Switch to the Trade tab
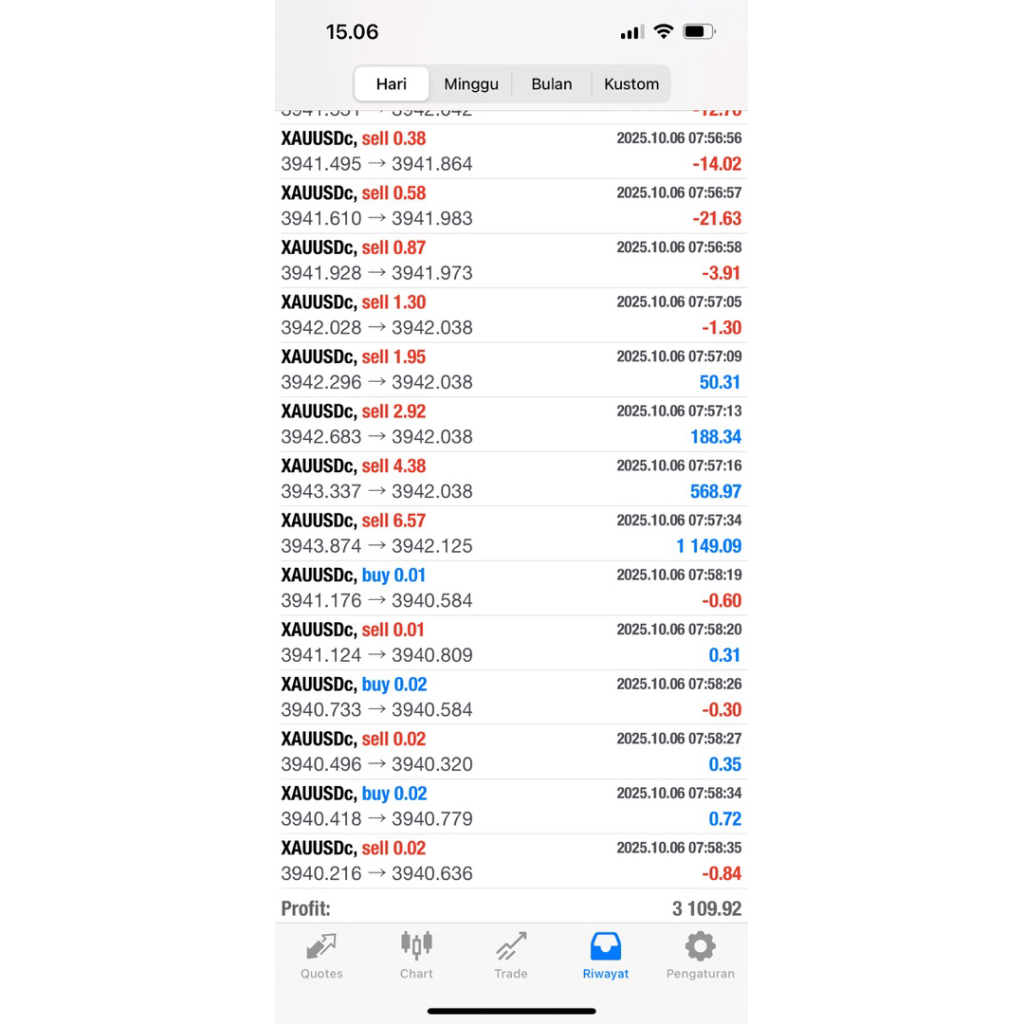Image resolution: width=1024 pixels, height=1024 pixels. coord(510,955)
